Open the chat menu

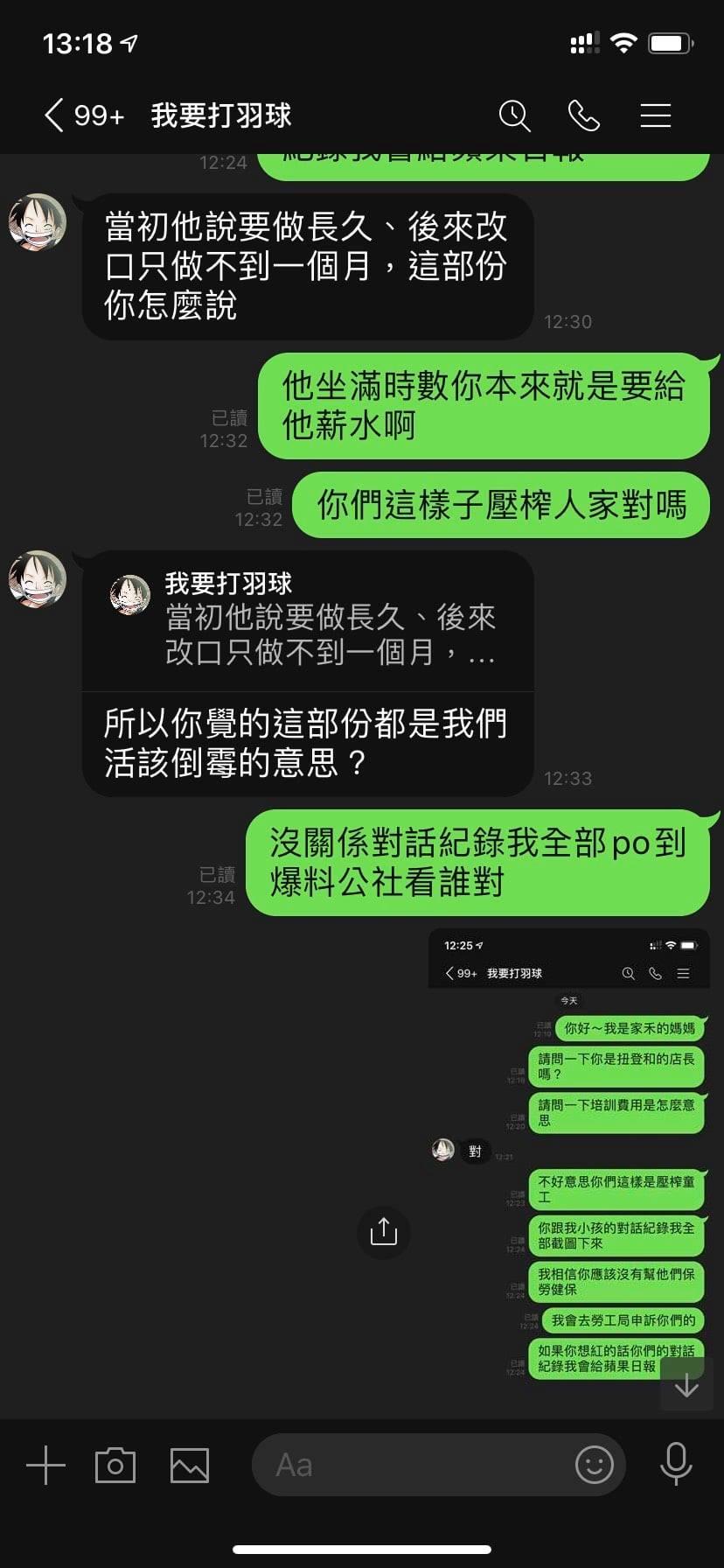[655, 115]
